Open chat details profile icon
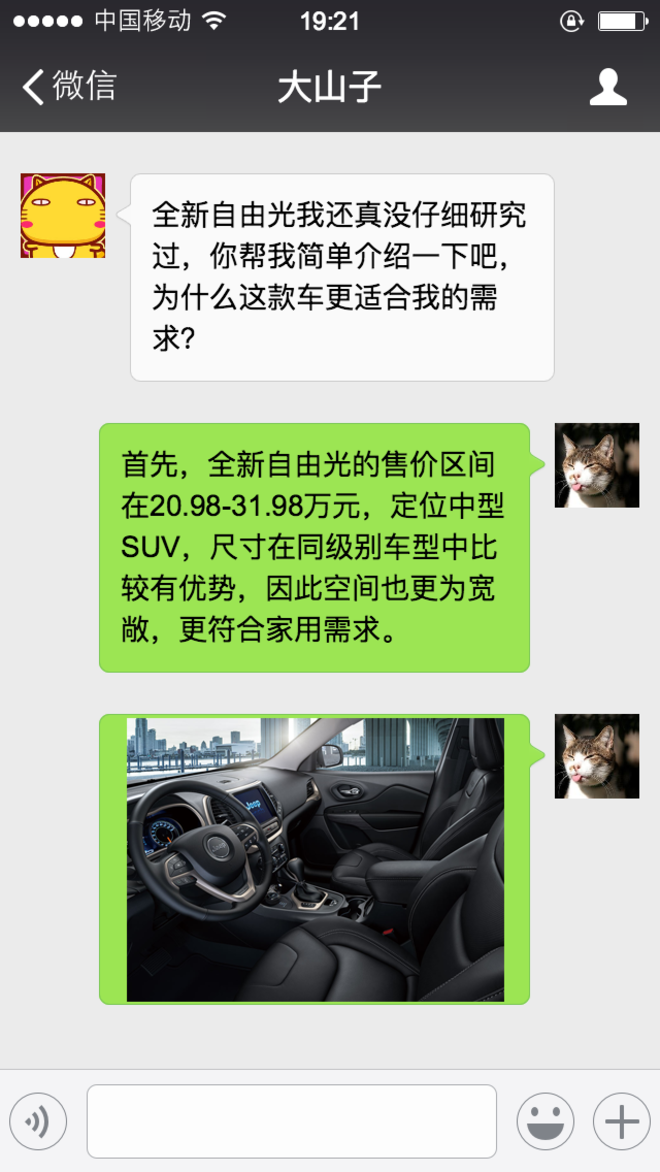This screenshot has width=660, height=1172. coord(607,87)
